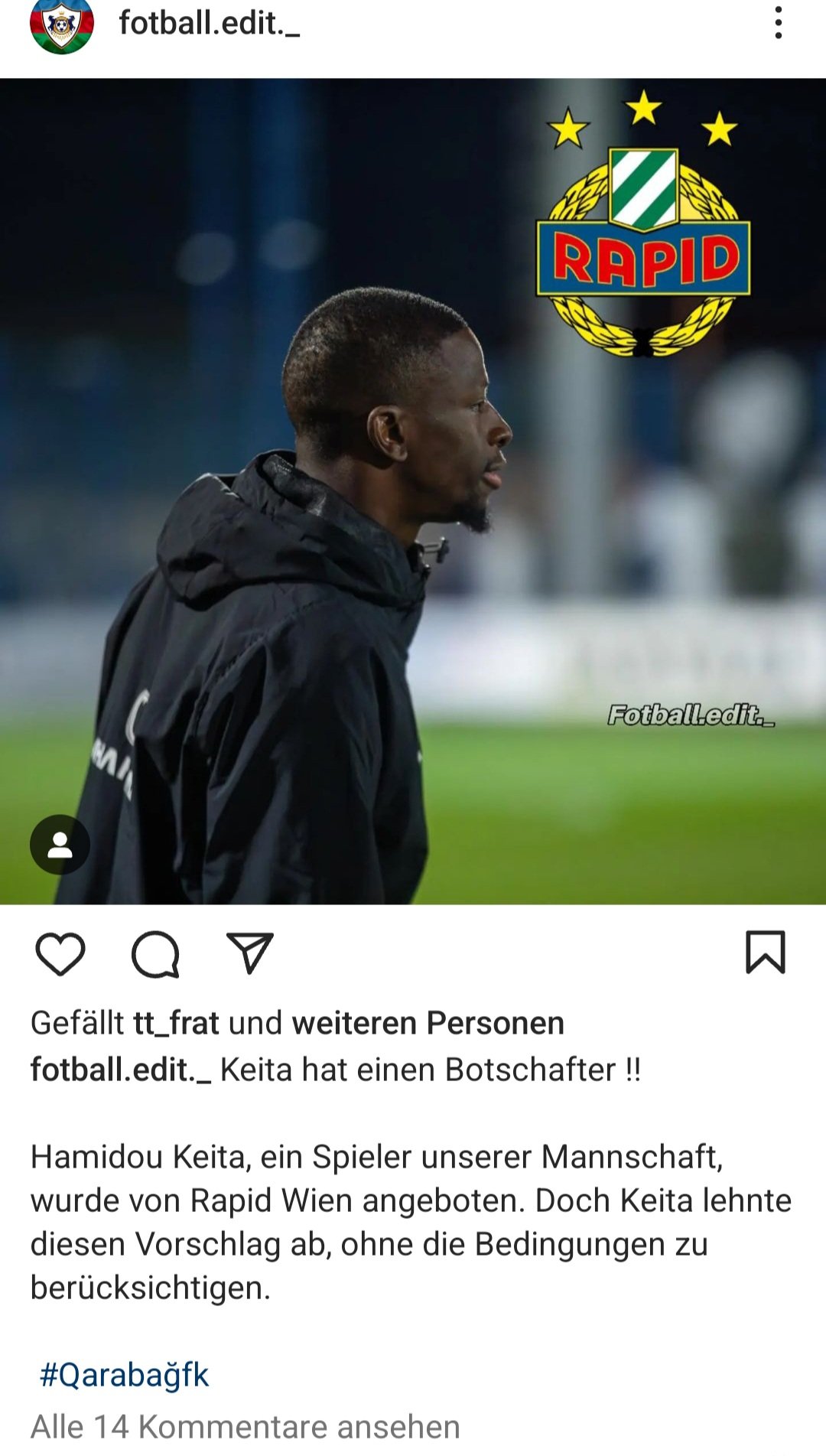View the list of weiteren Personen who liked
The height and width of the screenshot is (1456, 826).
(428, 1023)
